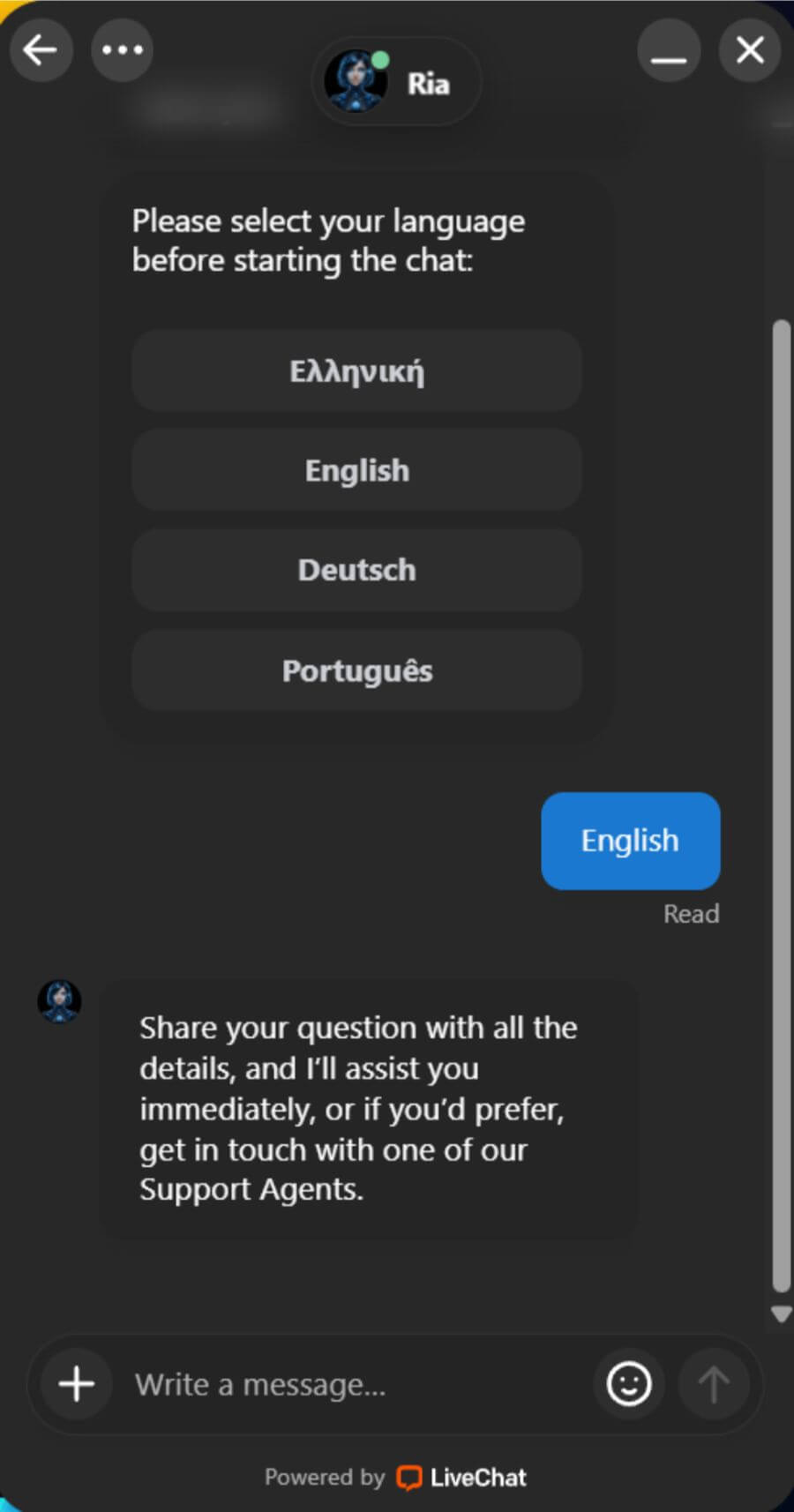
Task: Select Ελληνική as chat language
Action: click(x=356, y=371)
